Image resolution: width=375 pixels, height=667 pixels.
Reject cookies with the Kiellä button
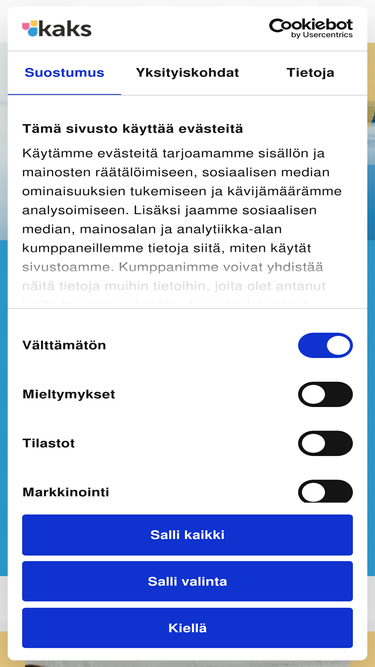188,628
